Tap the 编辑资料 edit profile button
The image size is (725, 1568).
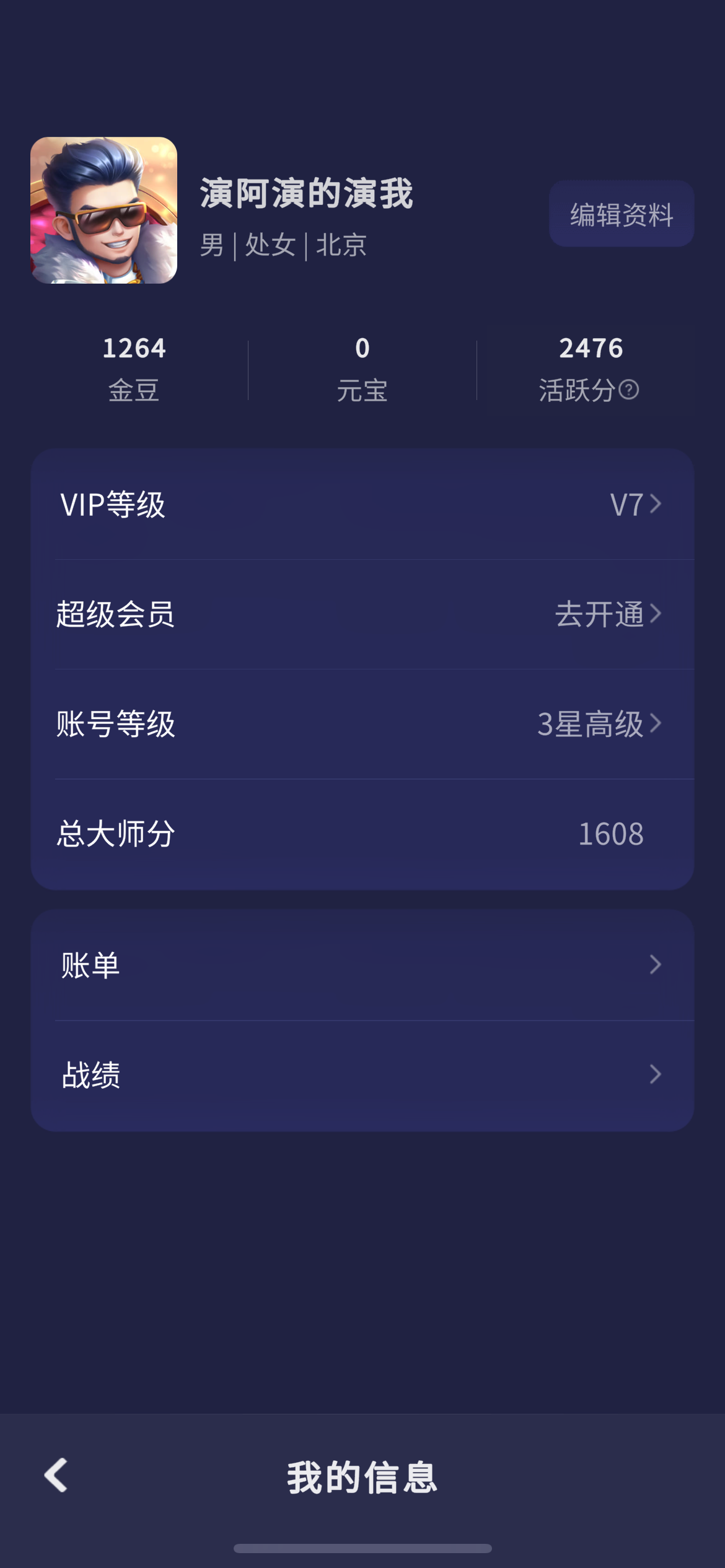pos(621,214)
